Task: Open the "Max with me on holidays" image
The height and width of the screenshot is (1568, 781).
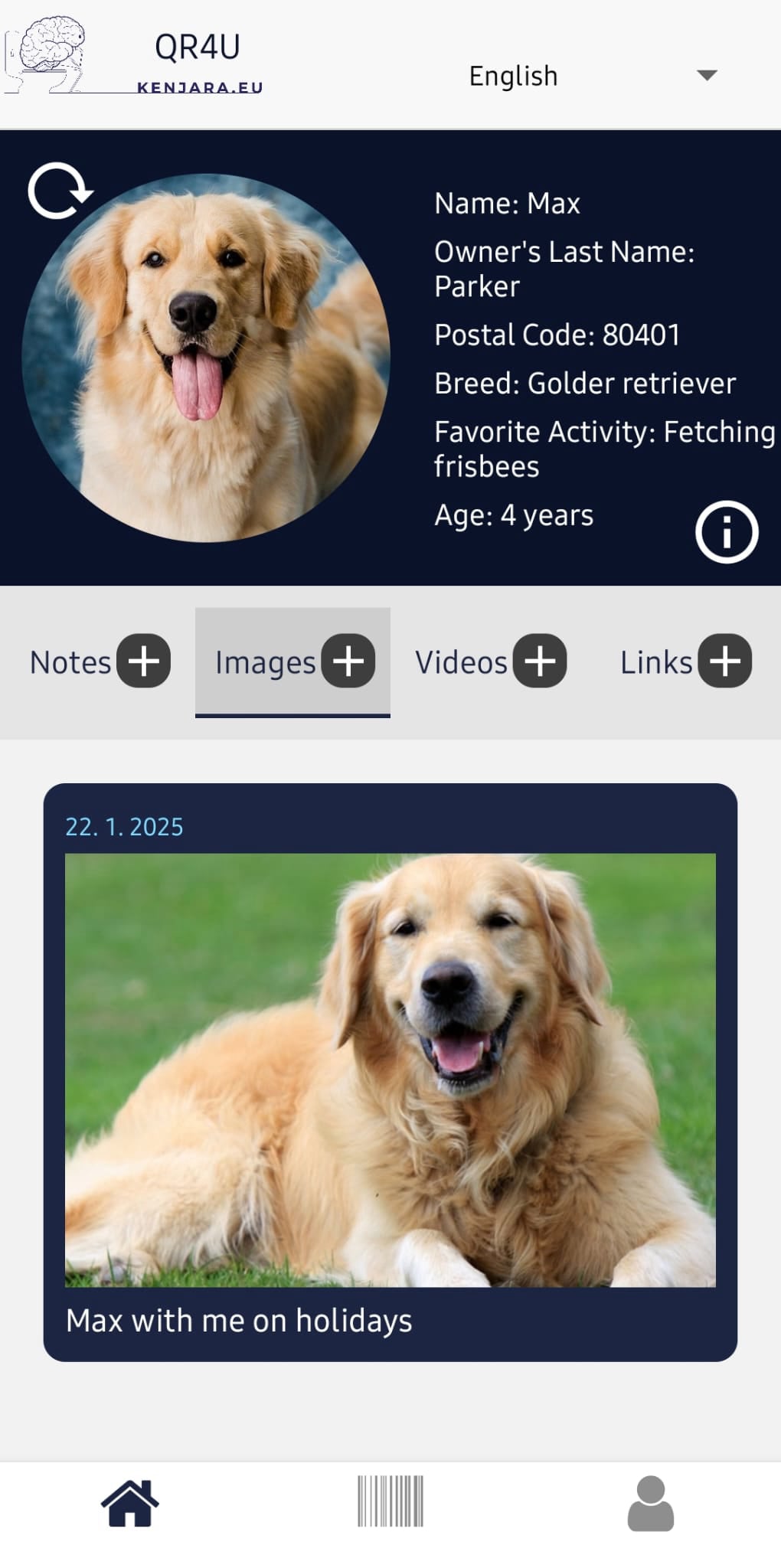Action: coord(390,1070)
